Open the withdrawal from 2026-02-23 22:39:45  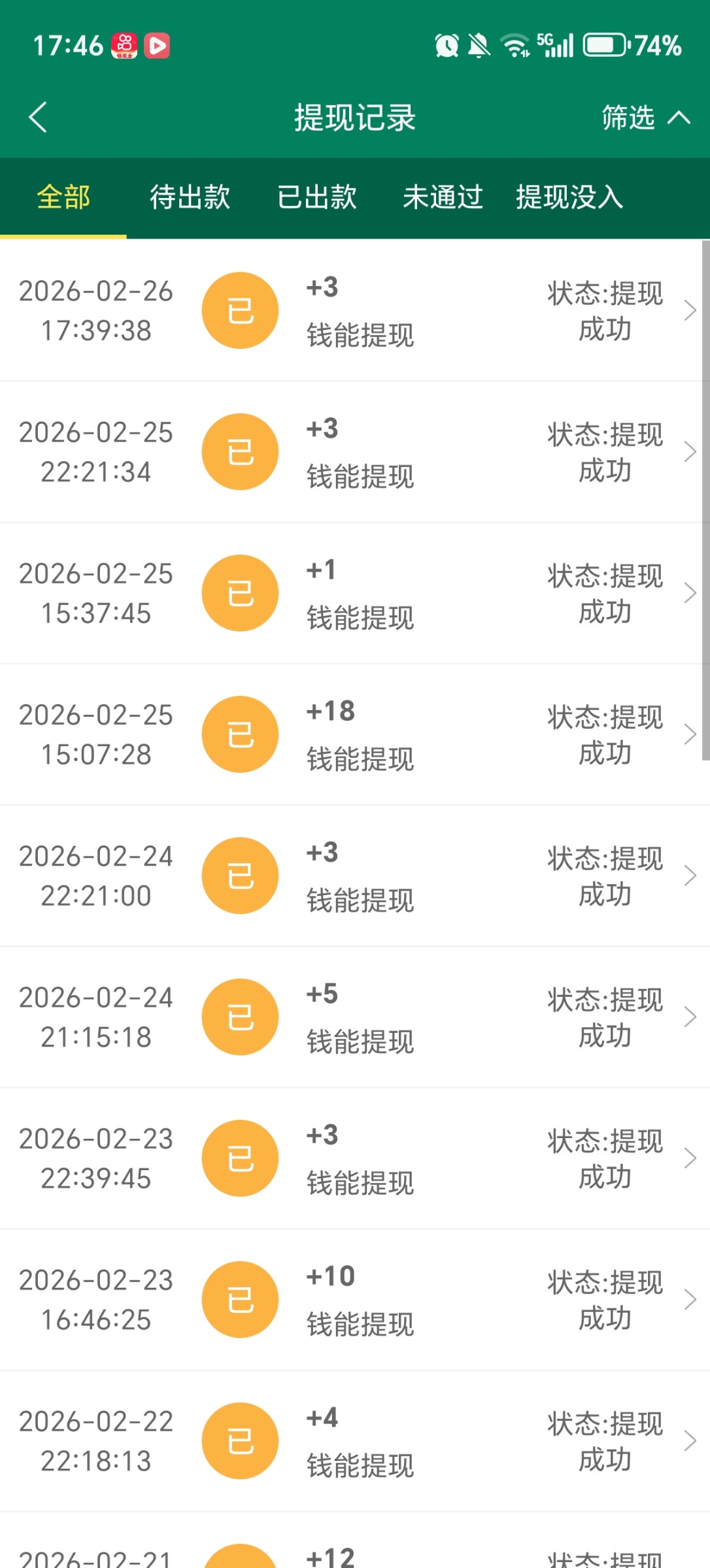coord(355,1158)
